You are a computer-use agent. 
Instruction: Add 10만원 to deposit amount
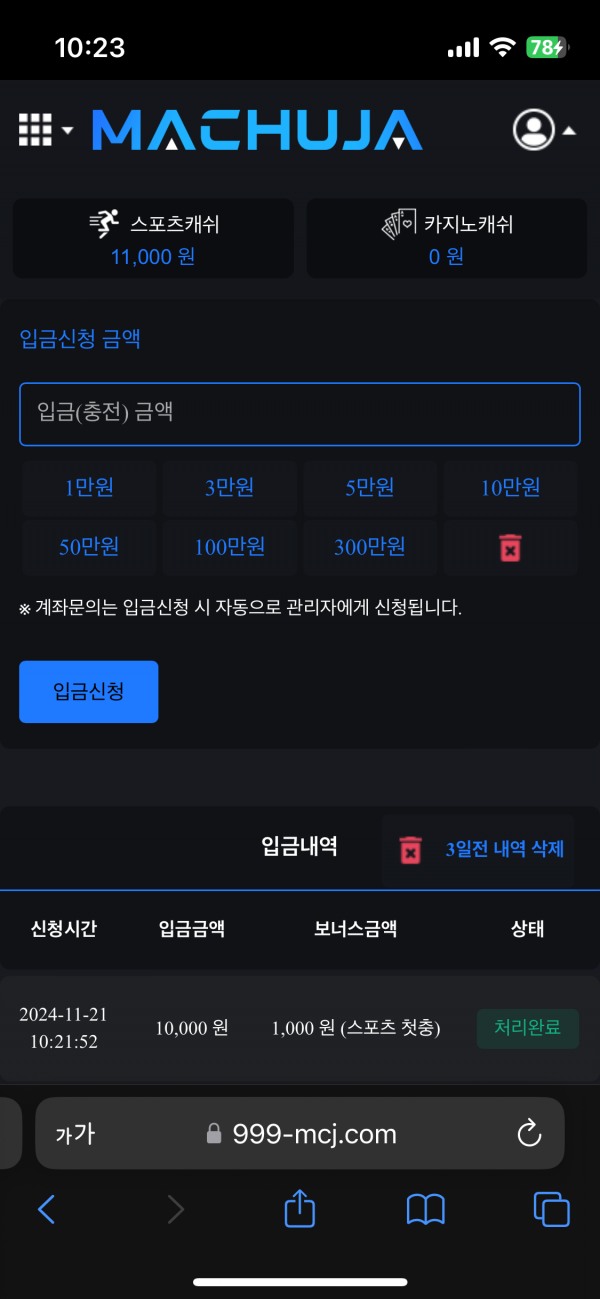[510, 487]
